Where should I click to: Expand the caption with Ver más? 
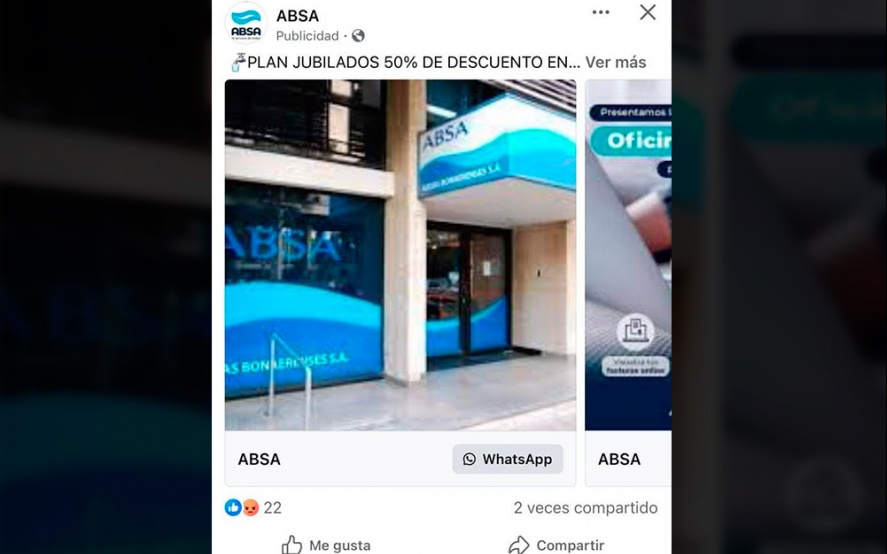coord(615,62)
